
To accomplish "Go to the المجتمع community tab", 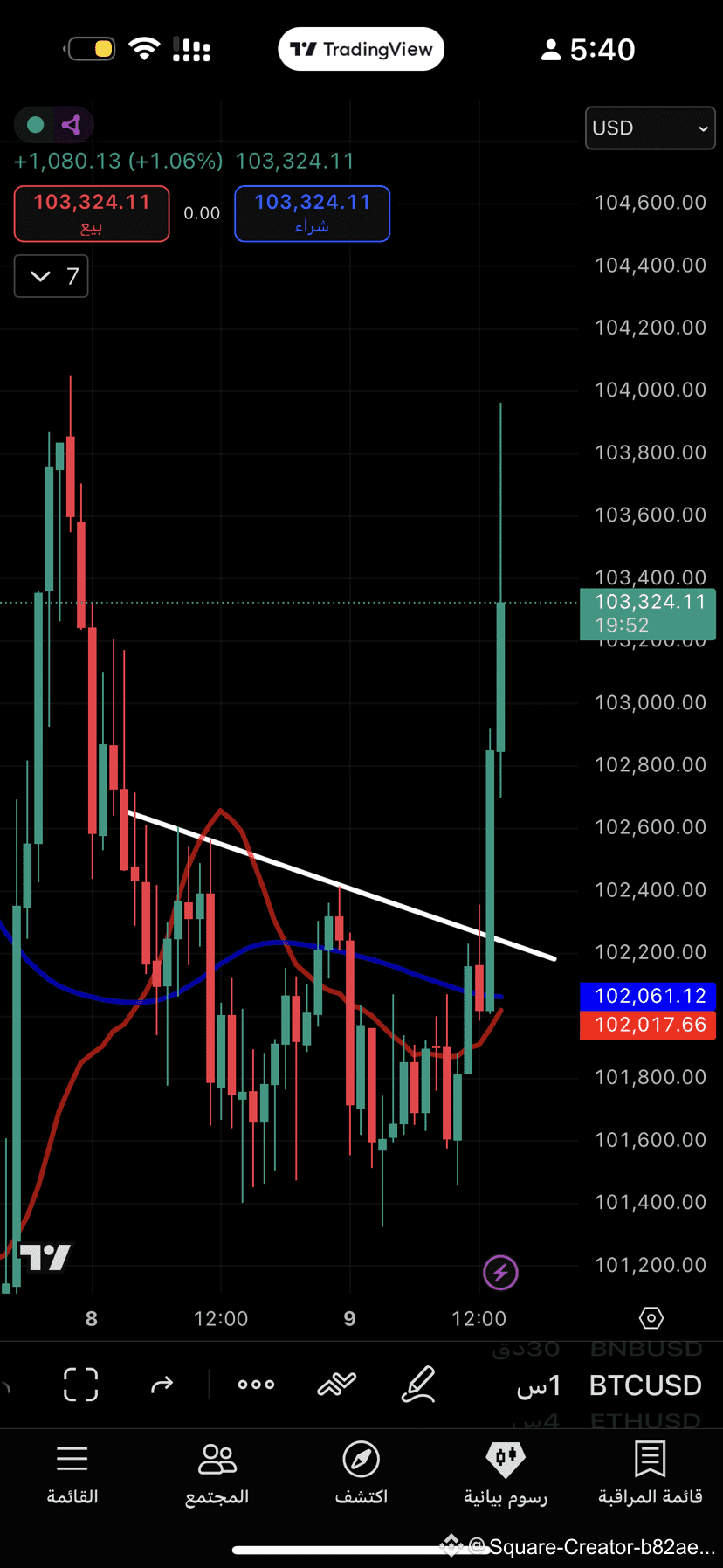I will (x=217, y=1475).
